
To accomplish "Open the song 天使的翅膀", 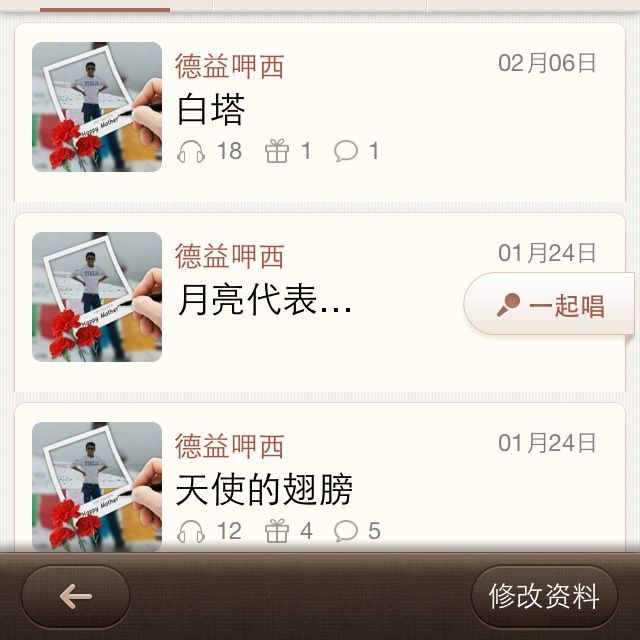I will pos(264,489).
